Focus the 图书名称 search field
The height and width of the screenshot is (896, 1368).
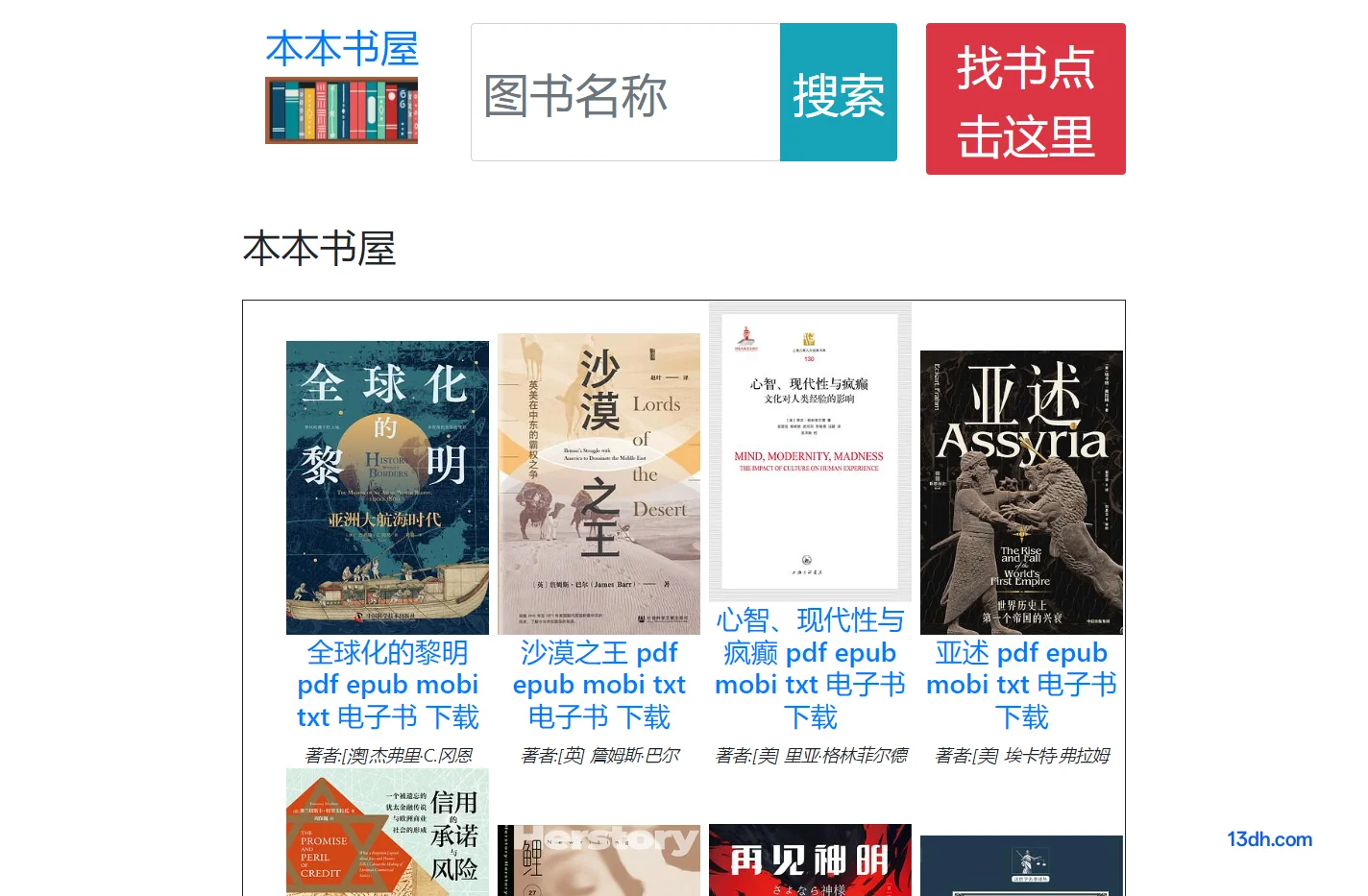[x=625, y=93]
